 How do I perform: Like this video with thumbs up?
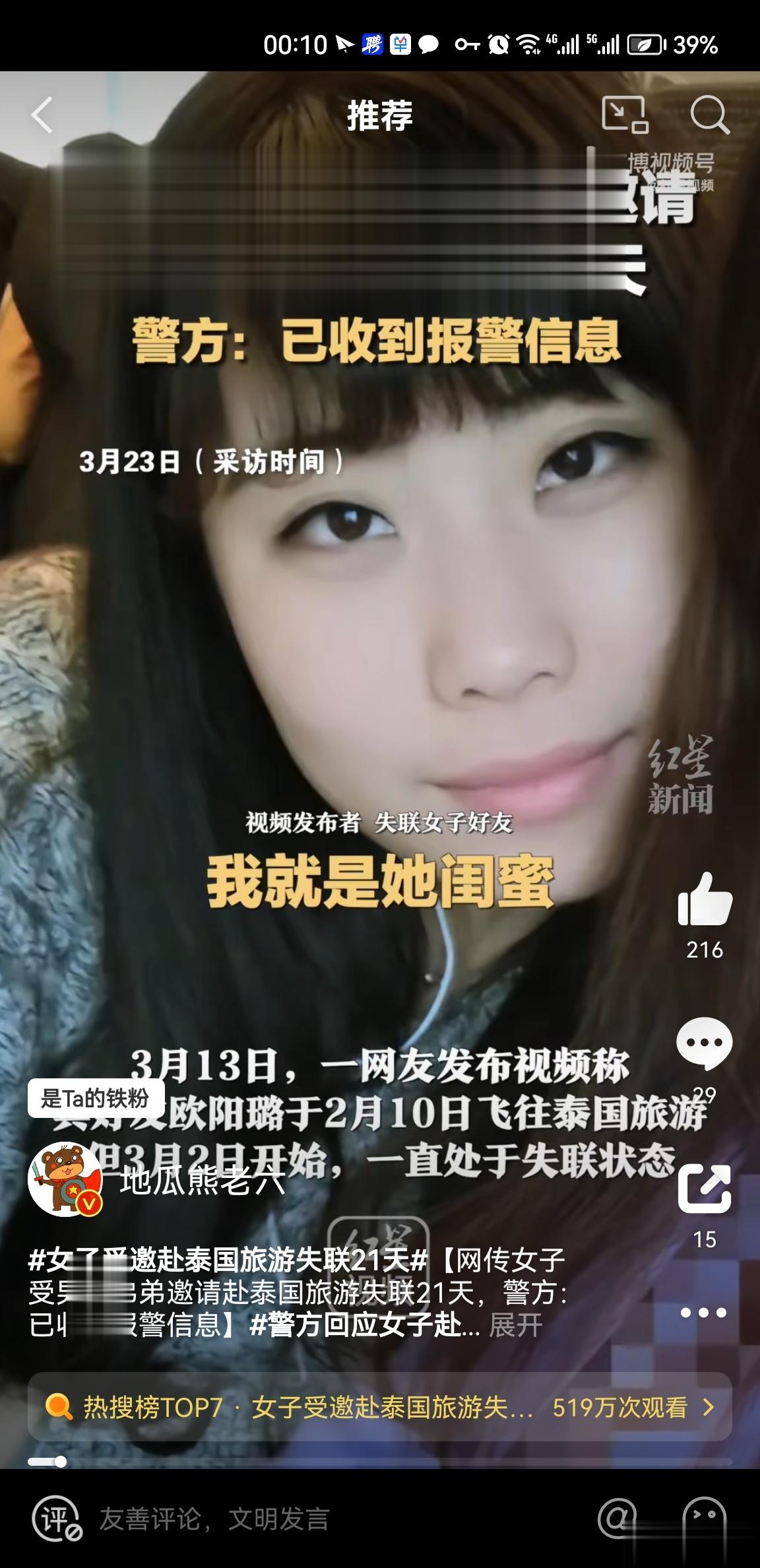705,900
